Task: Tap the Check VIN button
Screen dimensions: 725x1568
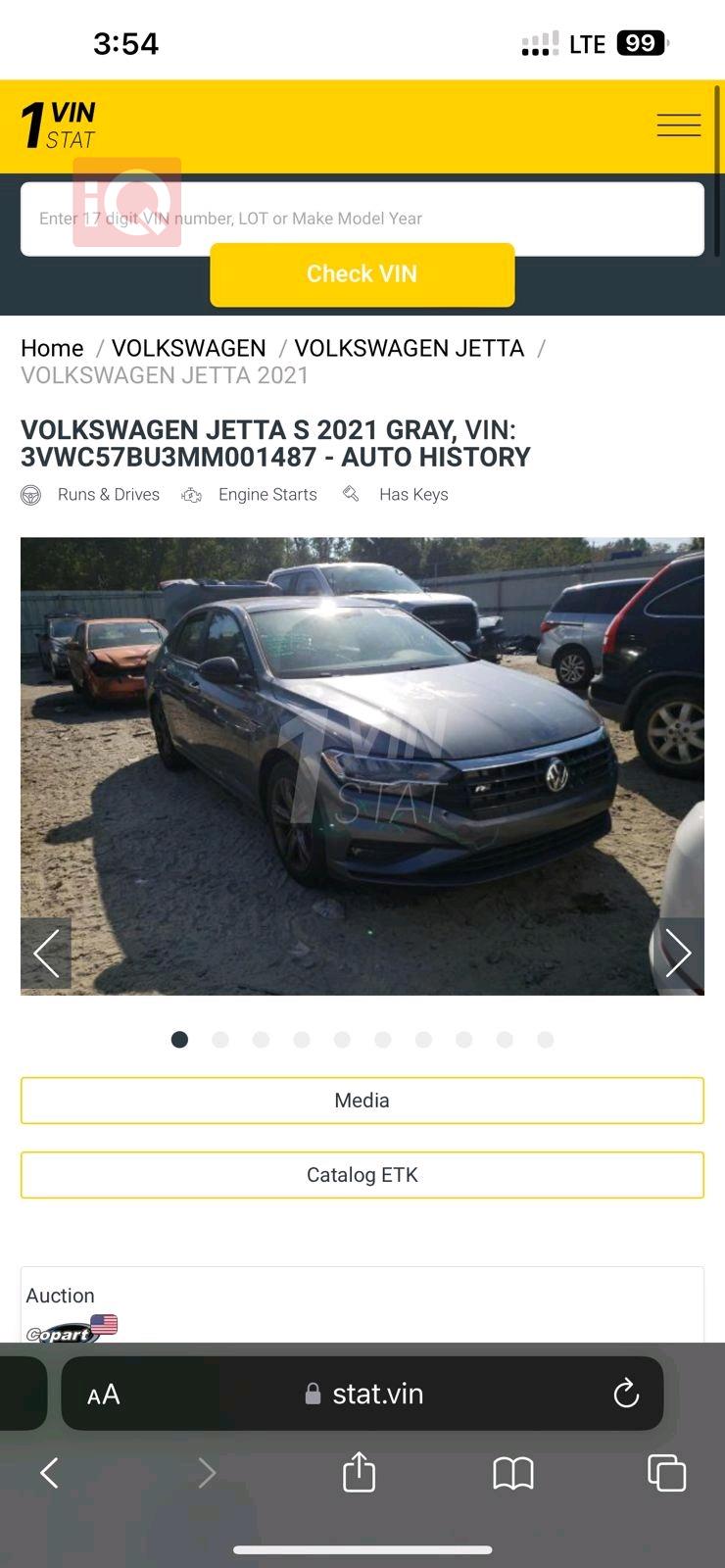Action: coord(362,274)
